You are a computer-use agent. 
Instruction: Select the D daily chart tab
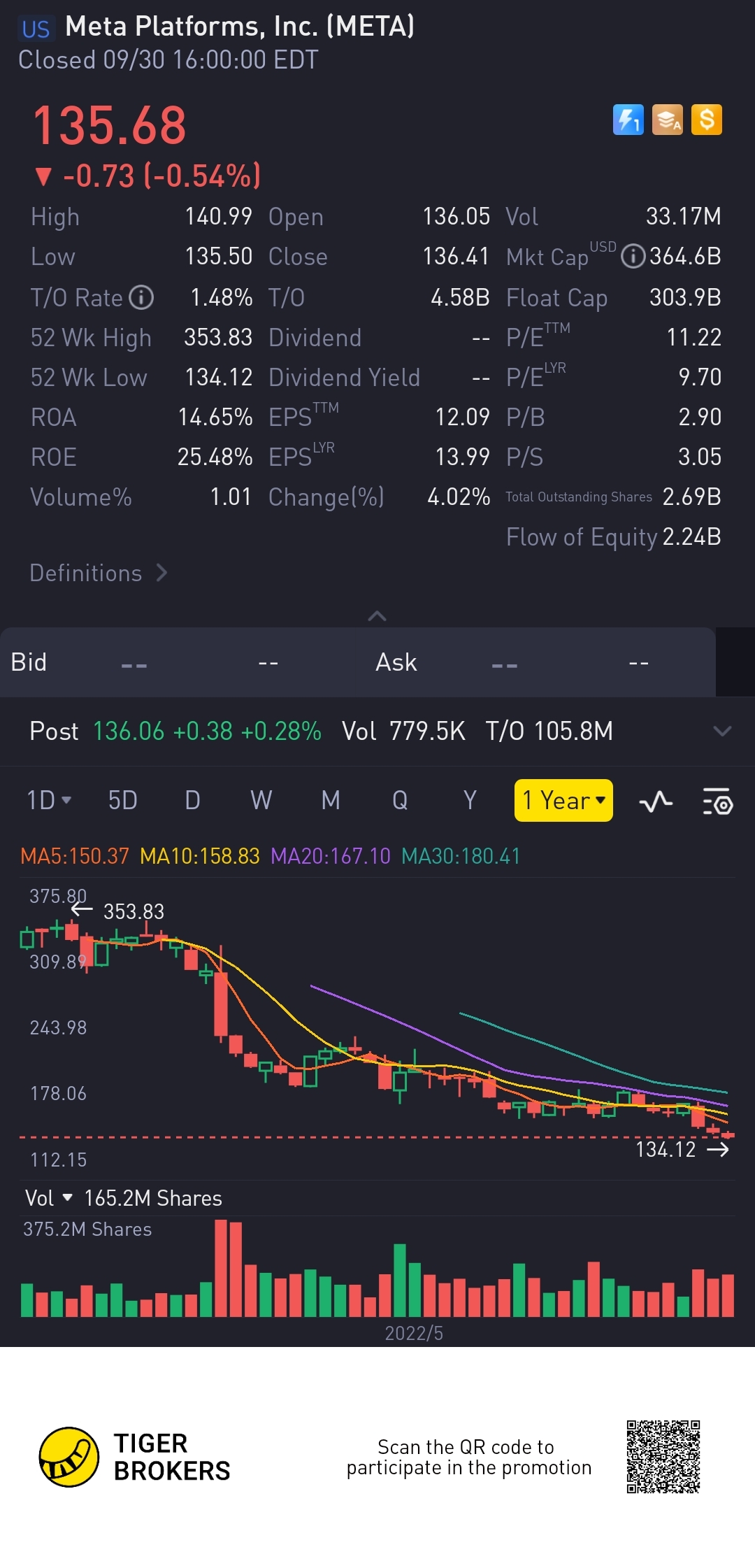192,800
